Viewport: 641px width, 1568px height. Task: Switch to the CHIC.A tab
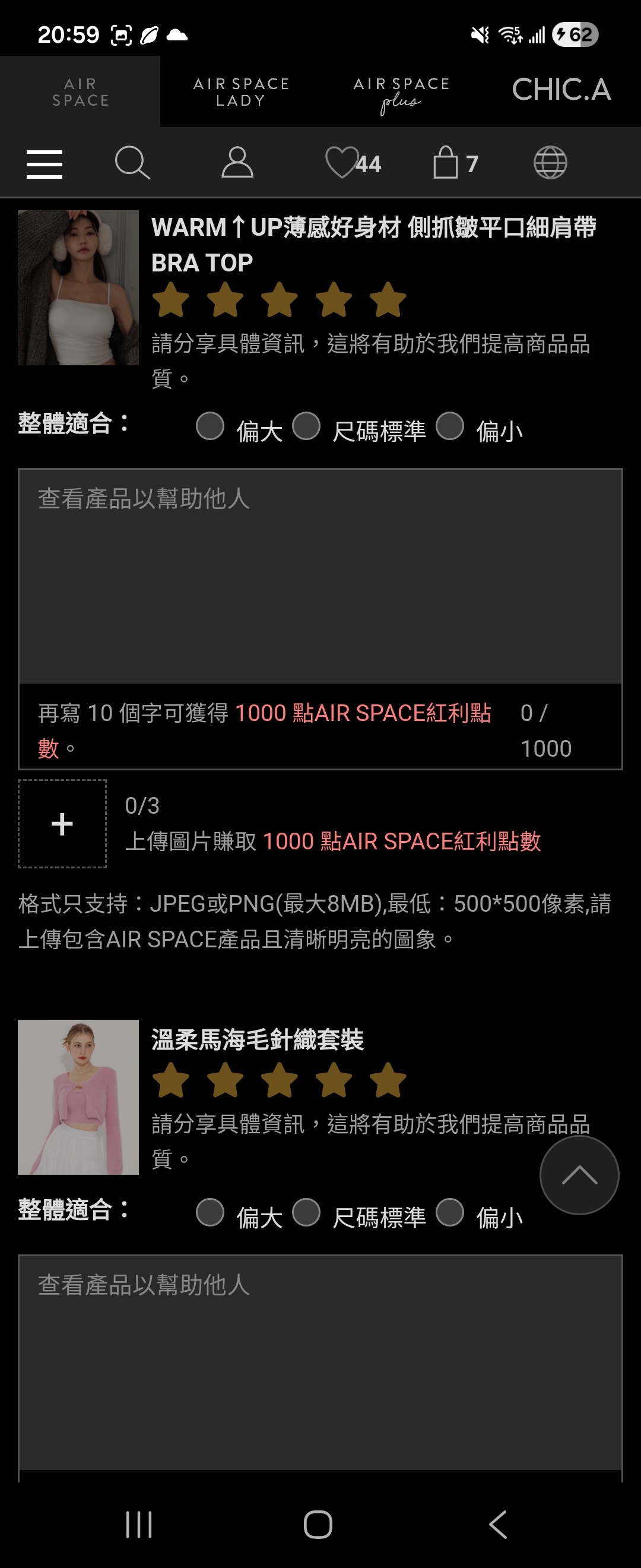click(x=561, y=91)
